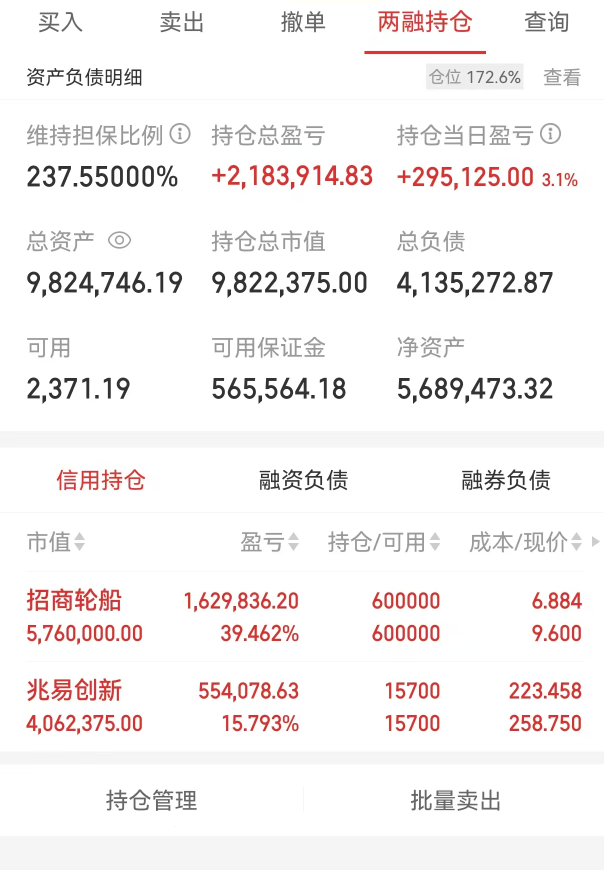Screen dimensions: 604x870
Task: Hide total assets with the eye icon
Action: coord(120,240)
